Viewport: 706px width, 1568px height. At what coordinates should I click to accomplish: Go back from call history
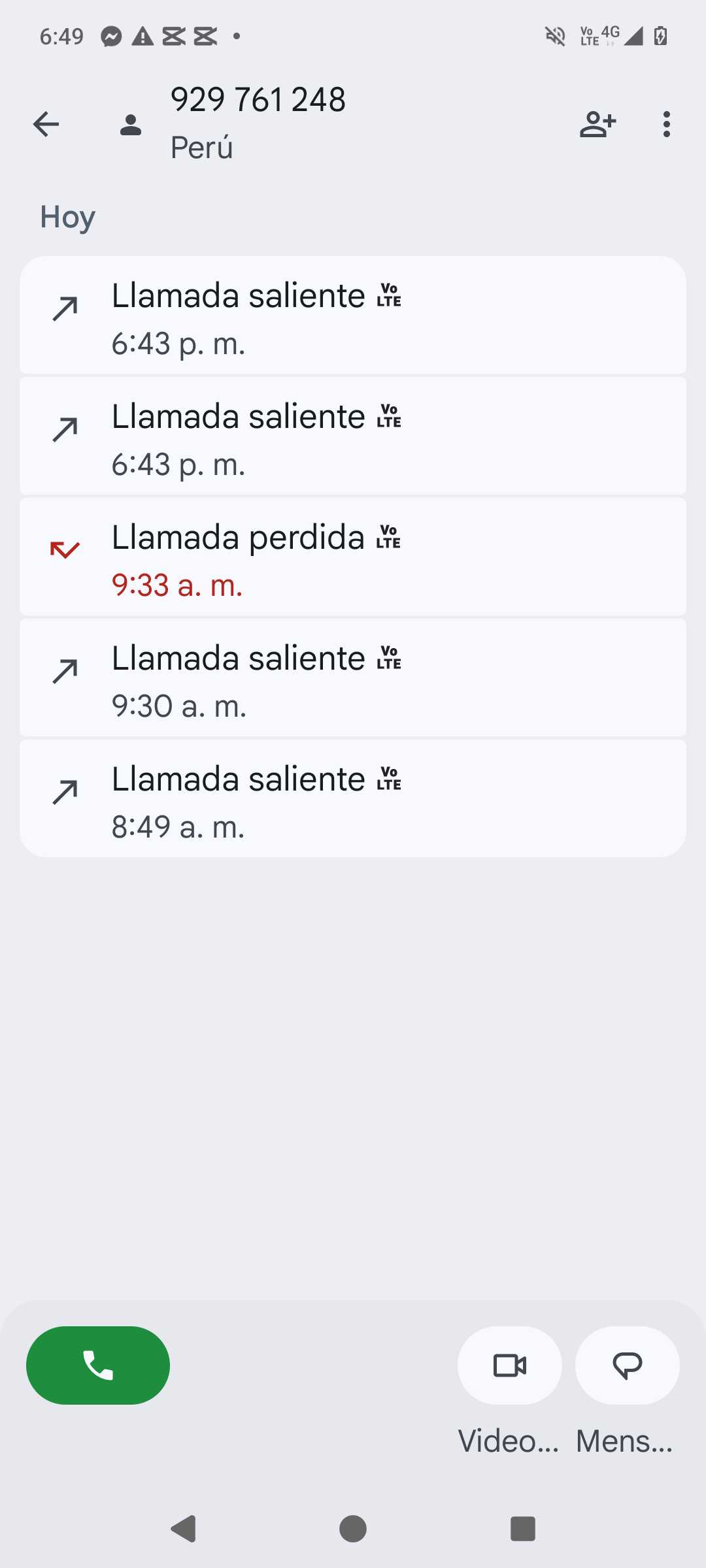click(46, 124)
